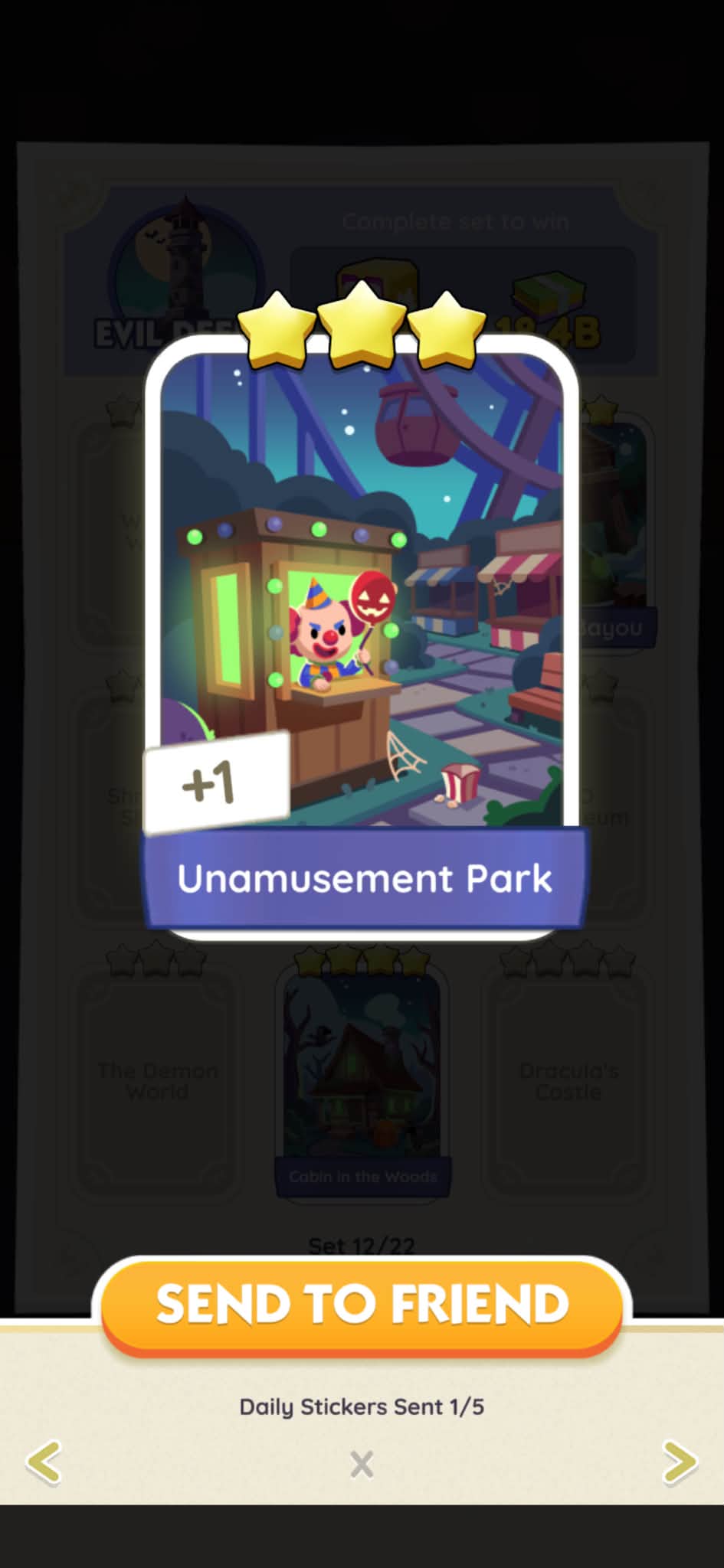The height and width of the screenshot is (1568, 724).
Task: Close the sticker popup with the X
Action: click(362, 1465)
